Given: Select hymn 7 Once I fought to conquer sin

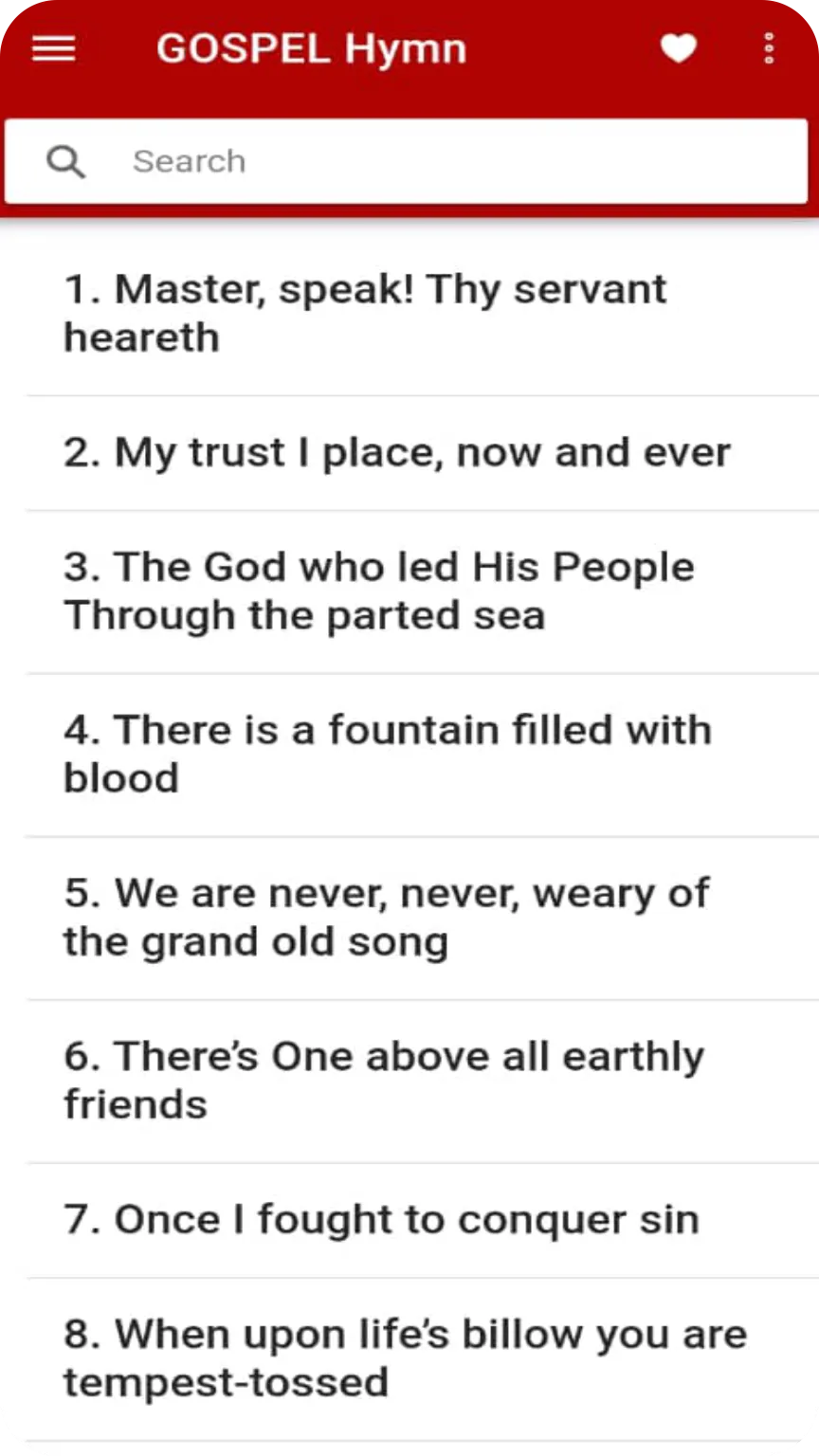Looking at the screenshot, I should point(423,1221).
